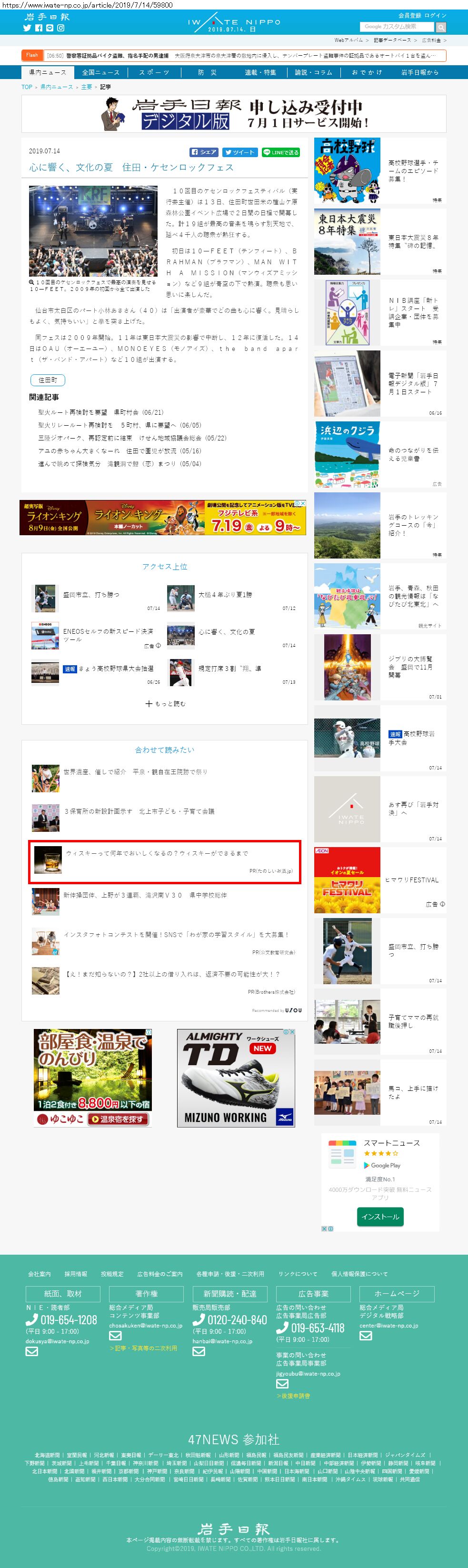
Task: Send the article via LINEで送る
Action: (x=280, y=152)
